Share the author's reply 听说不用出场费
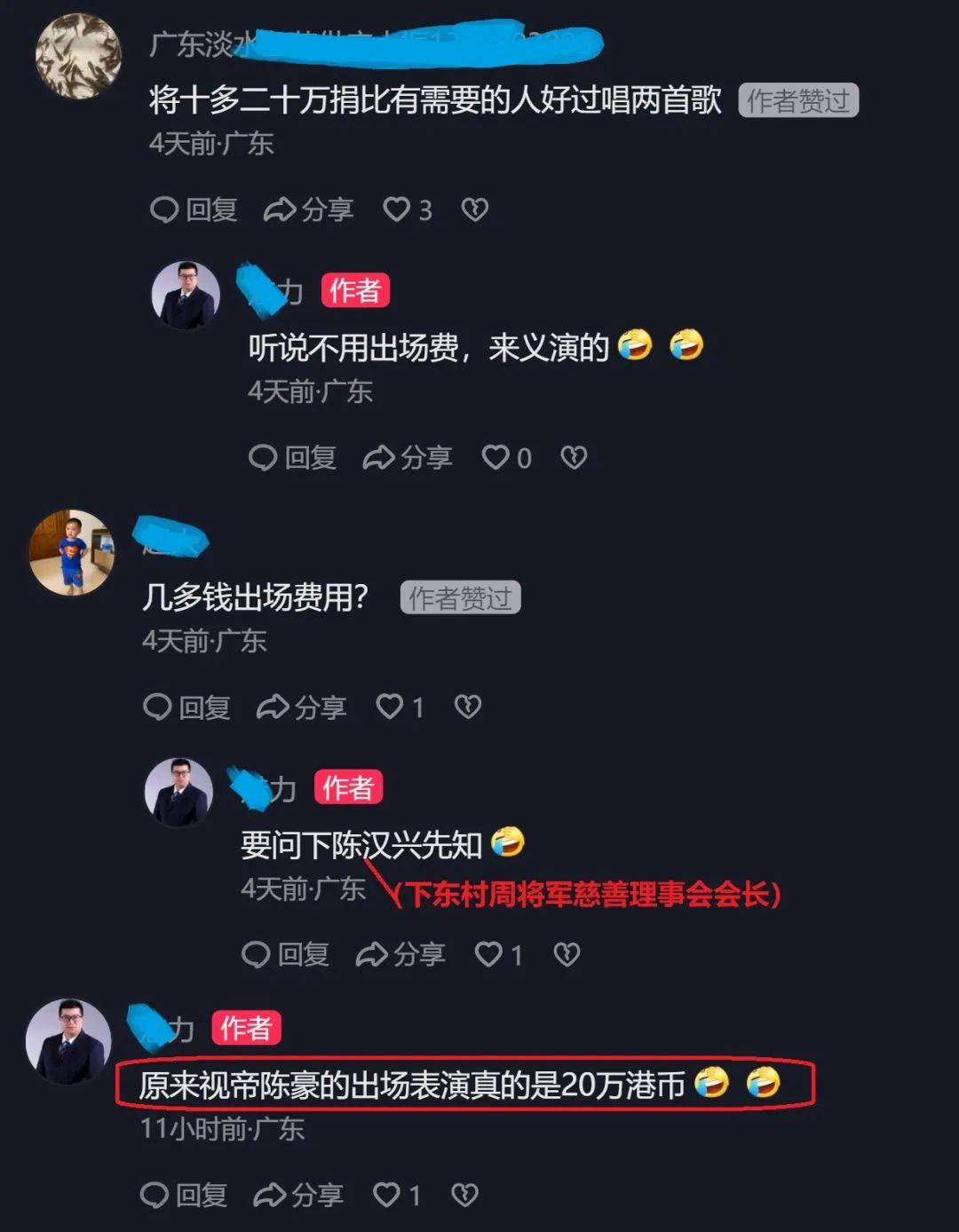 407,458
